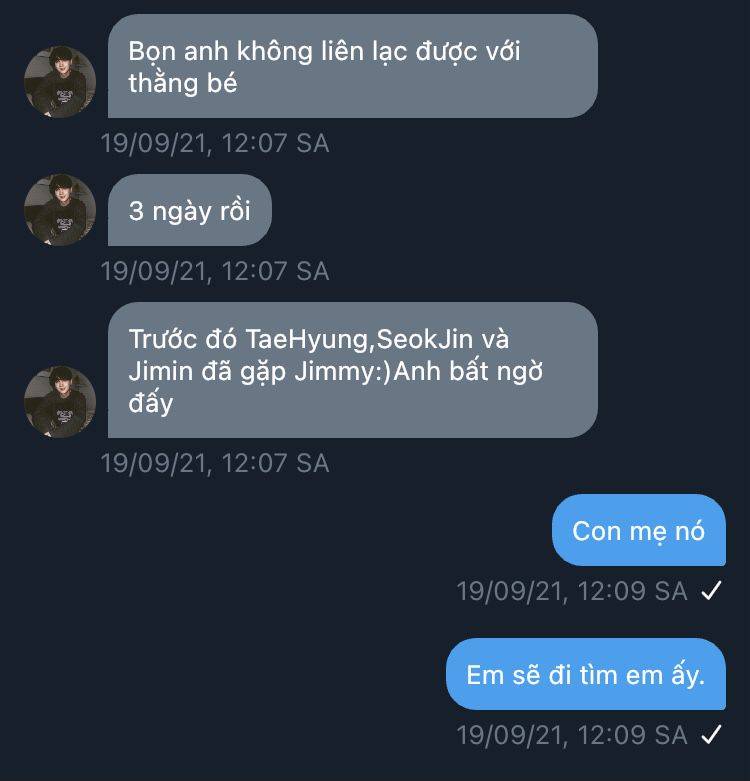The image size is (750, 781).
Task: Tap the profile picture next to "Bọn anh không liên lạc"
Action: (x=60, y=82)
